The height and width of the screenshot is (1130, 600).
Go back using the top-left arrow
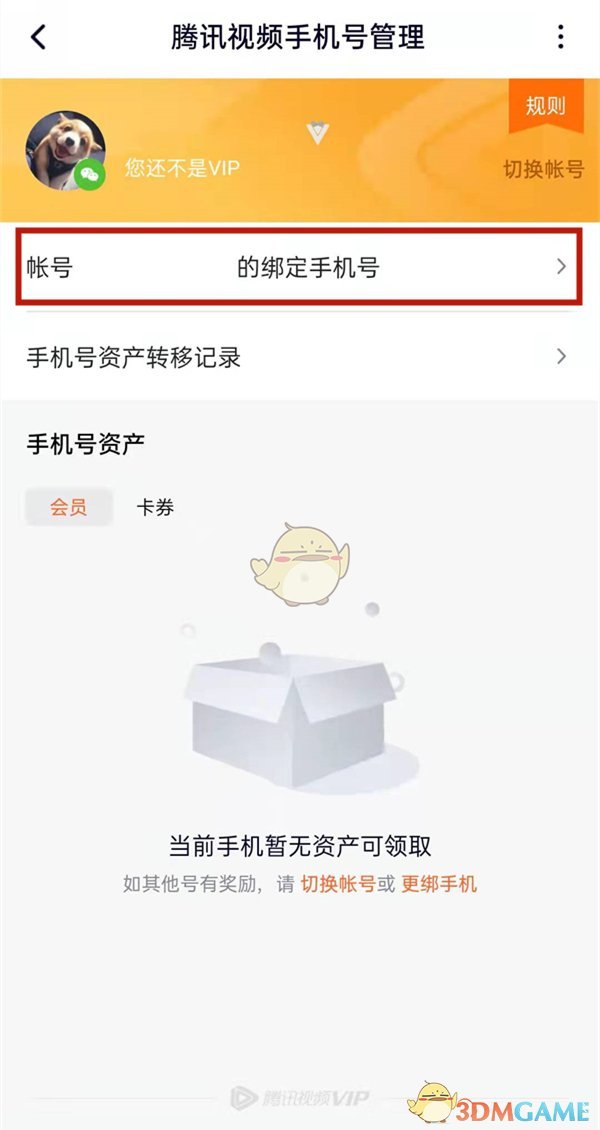38,38
